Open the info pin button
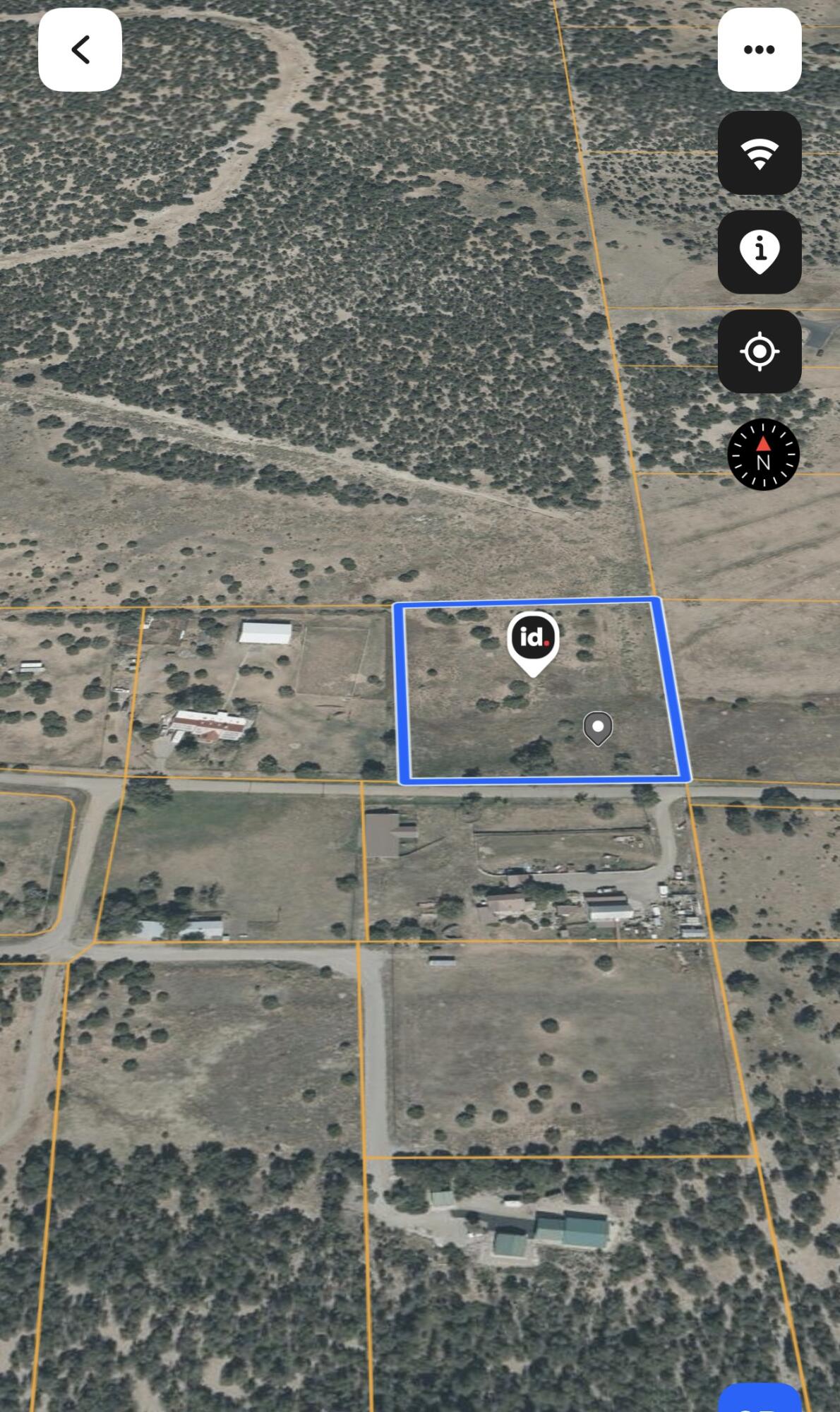The height and width of the screenshot is (1412, 840). [x=759, y=252]
